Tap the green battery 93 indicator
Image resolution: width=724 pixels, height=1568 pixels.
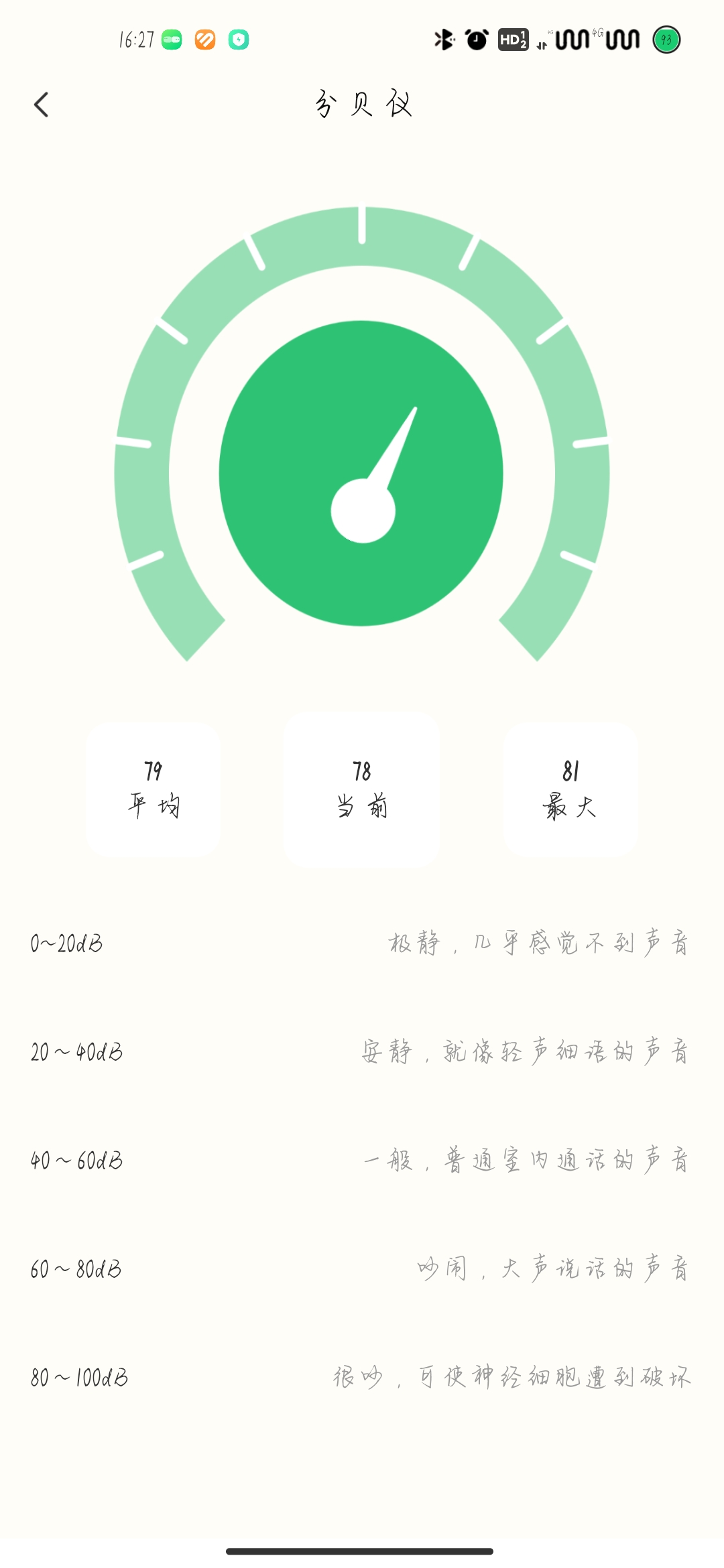coord(666,40)
